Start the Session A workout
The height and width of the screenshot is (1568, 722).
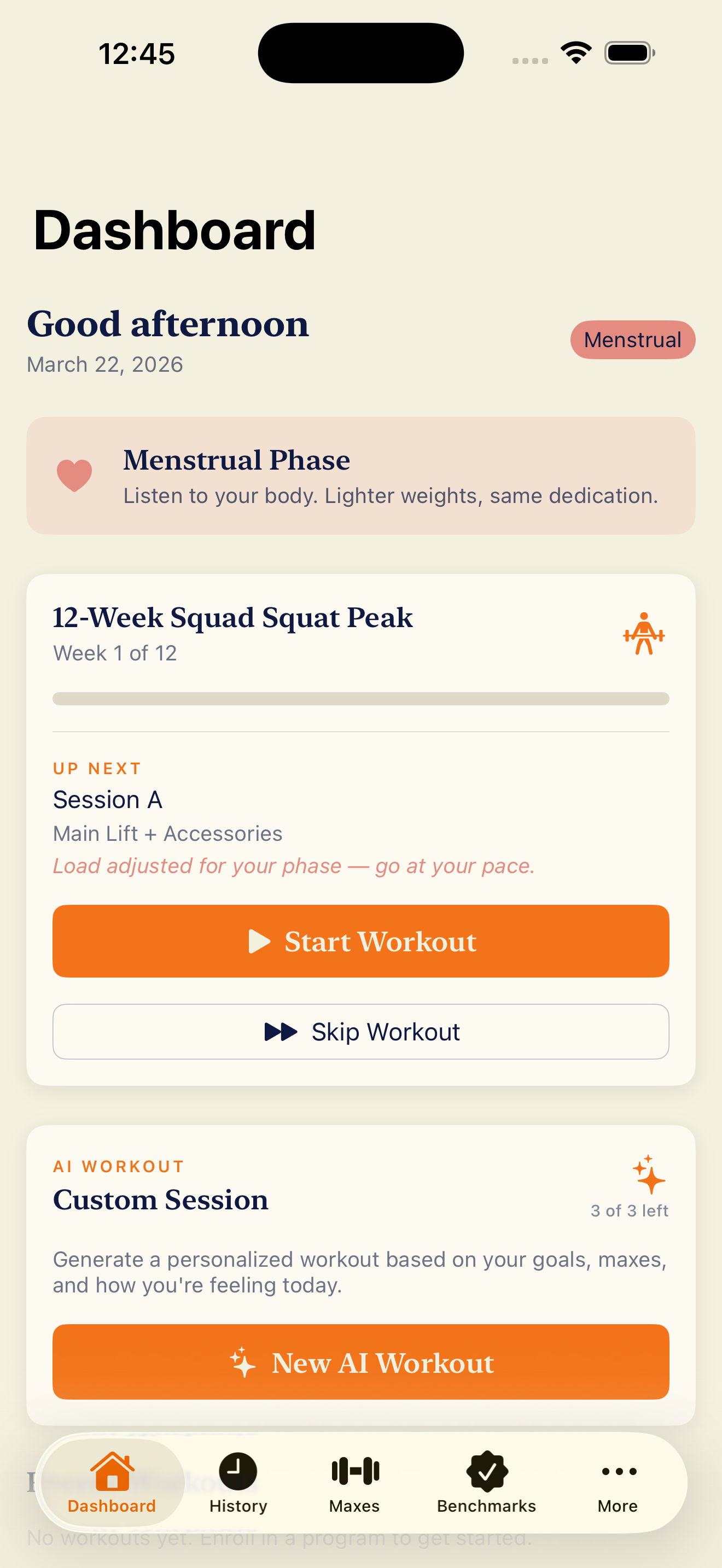click(360, 941)
